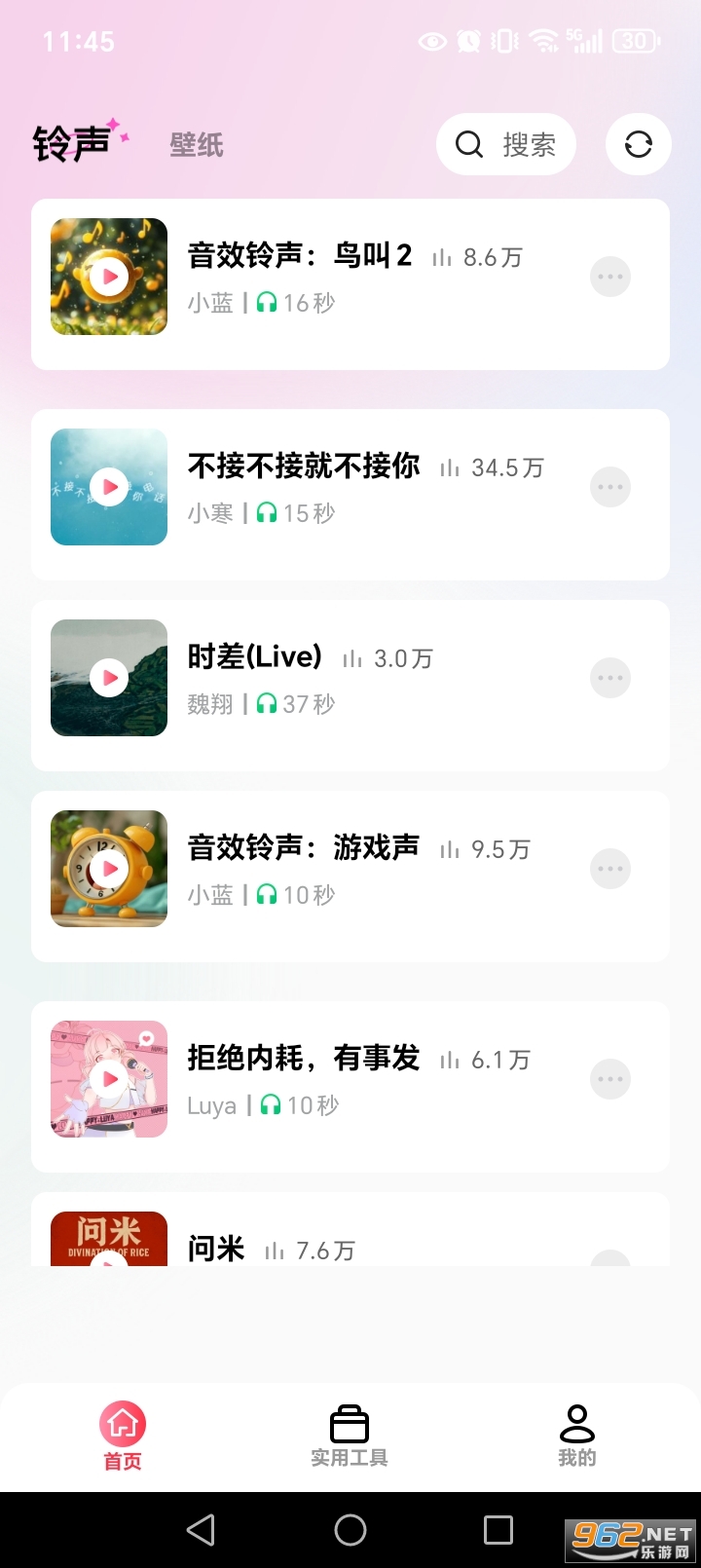
Task: Open more options for 音效铃声：鸟叫2
Action: 610,277
